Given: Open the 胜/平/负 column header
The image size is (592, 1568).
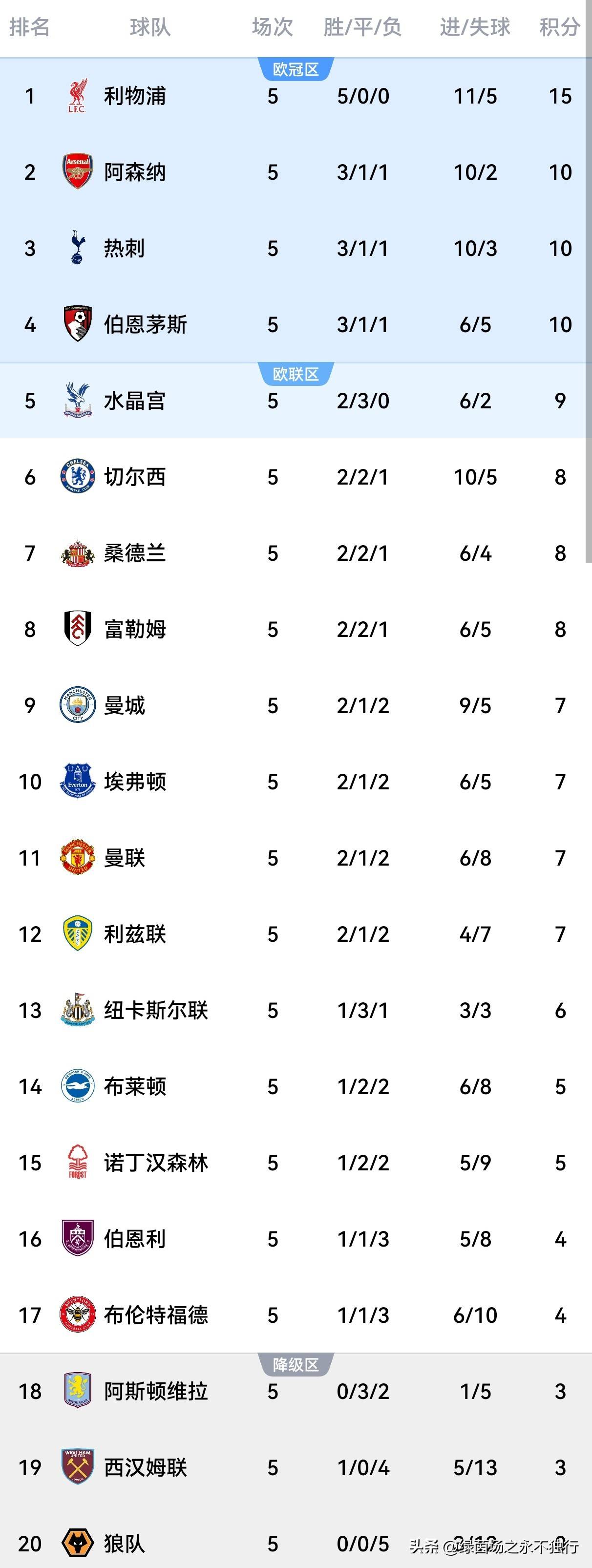Looking at the screenshot, I should pyautogui.click(x=363, y=27).
